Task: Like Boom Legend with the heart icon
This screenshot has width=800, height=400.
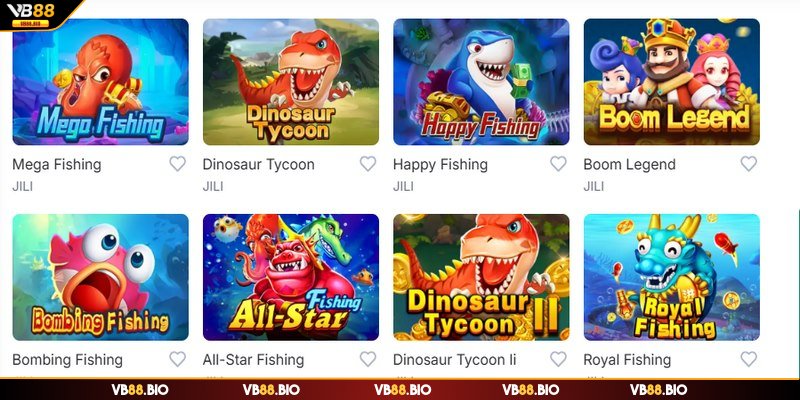Action: tap(748, 164)
